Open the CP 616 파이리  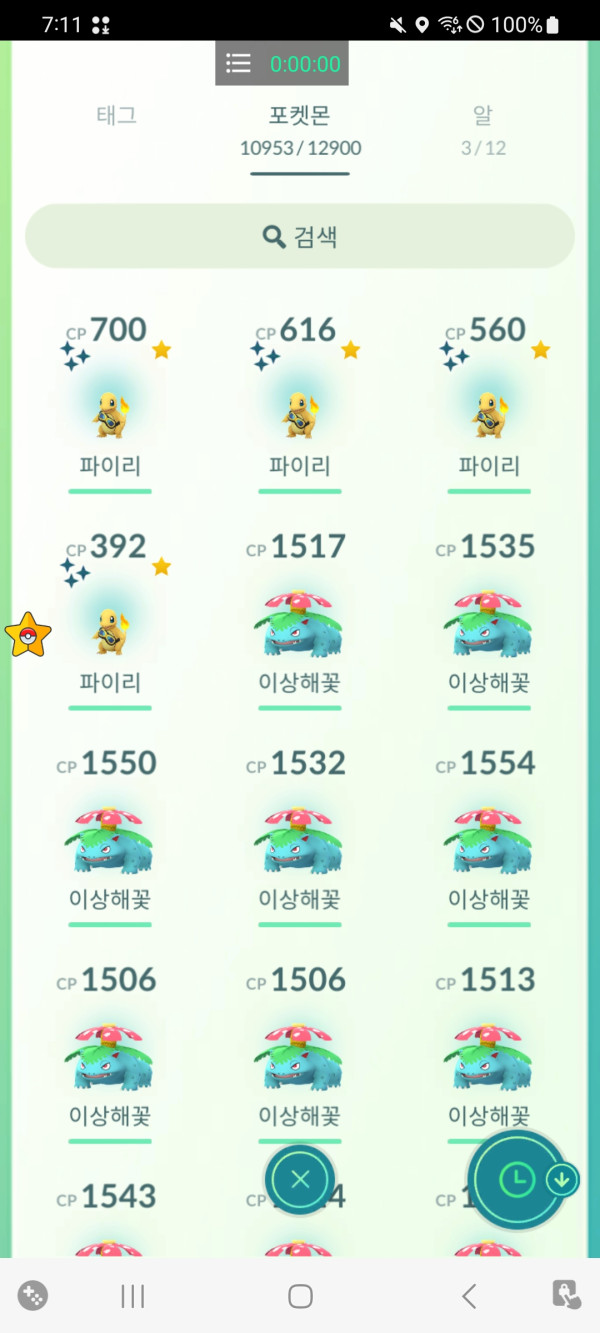click(x=300, y=403)
